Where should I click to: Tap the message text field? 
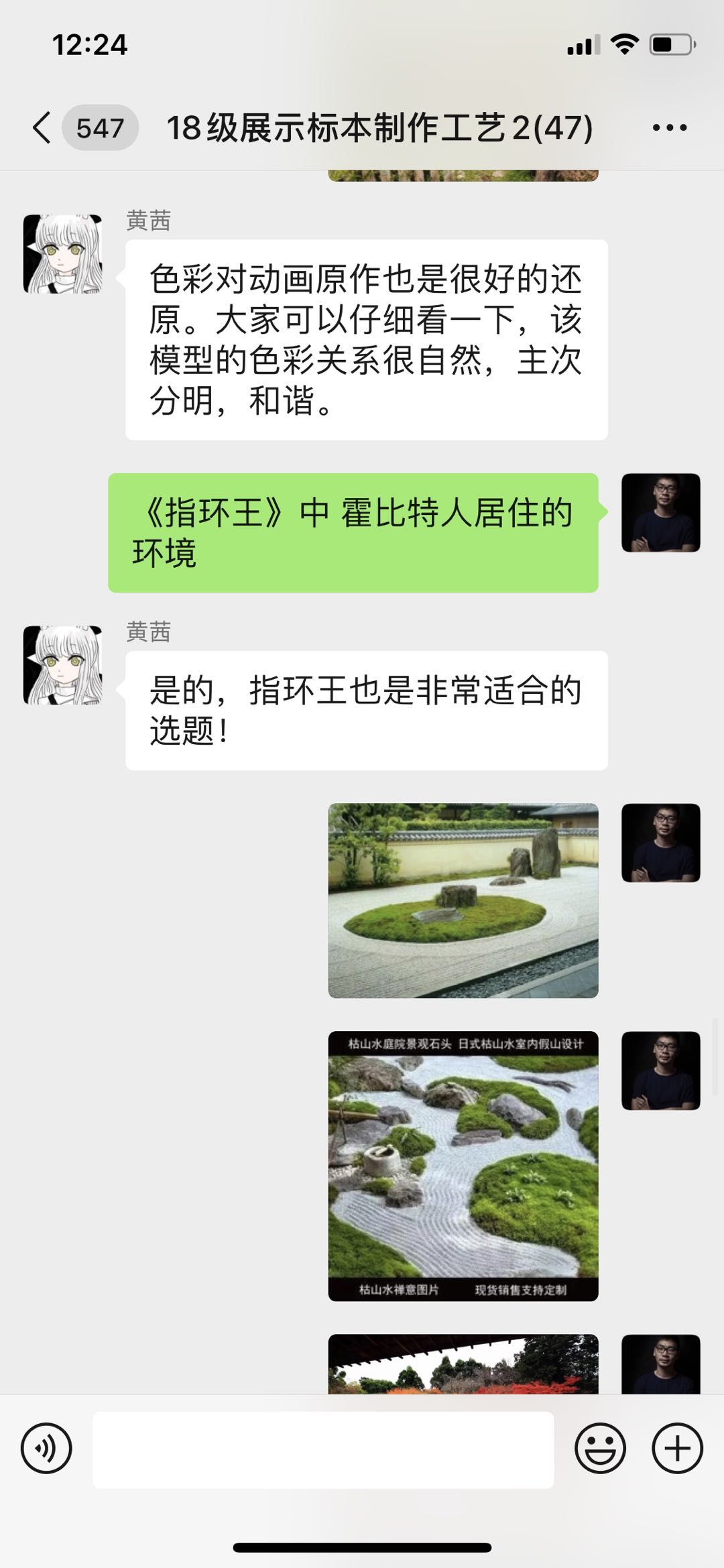pyautogui.click(x=322, y=1449)
